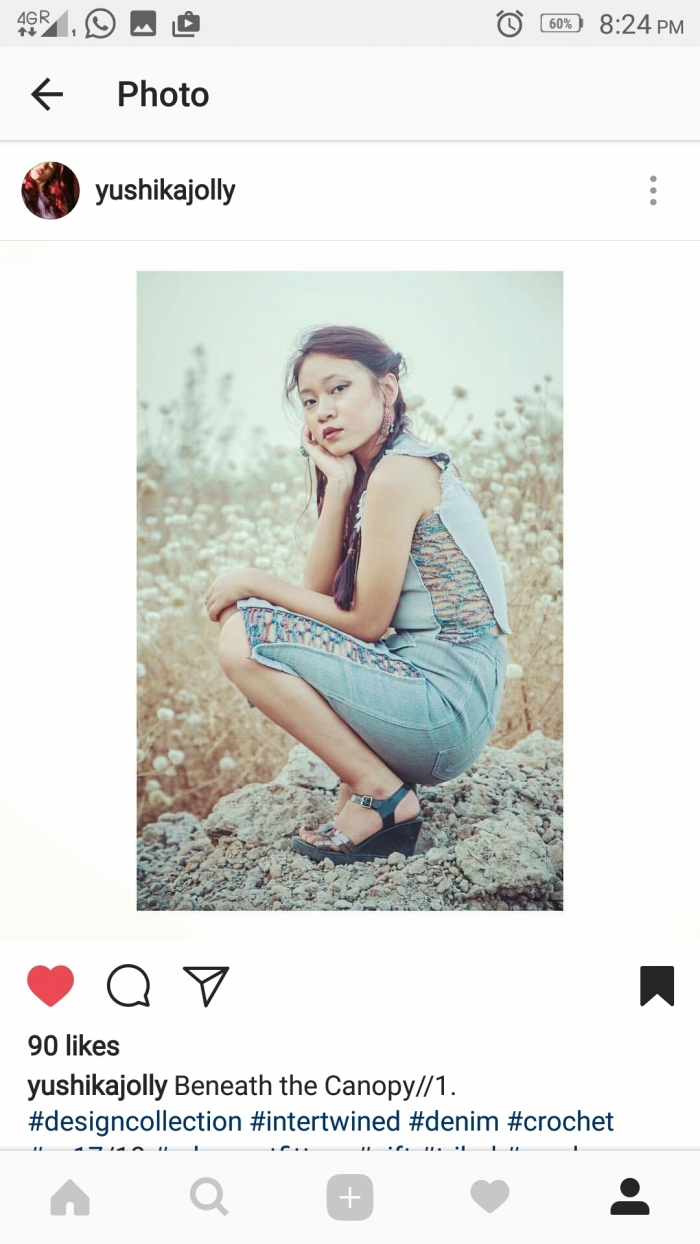
Task: Open comments with the speech bubble icon
Action: click(x=129, y=986)
